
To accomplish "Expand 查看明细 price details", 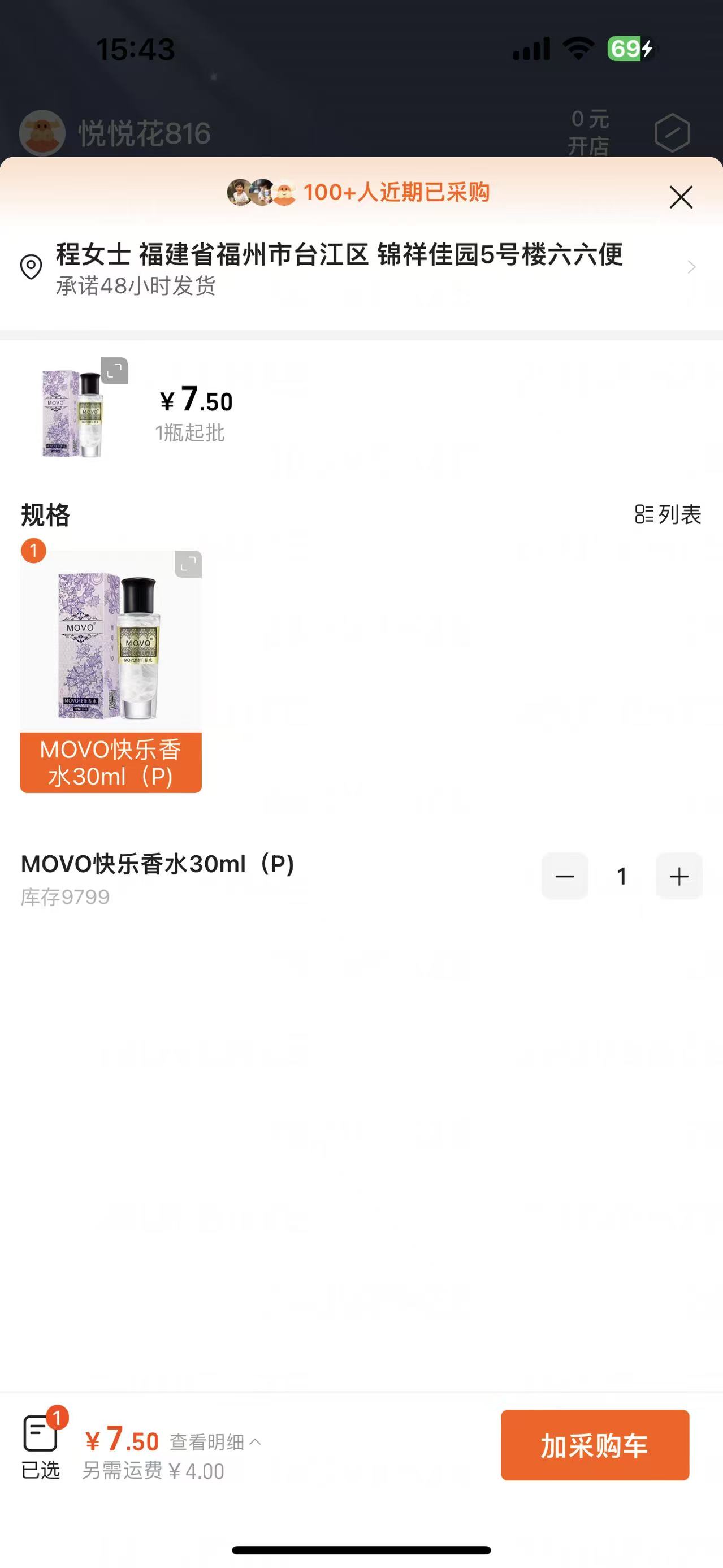I will tap(214, 1441).
